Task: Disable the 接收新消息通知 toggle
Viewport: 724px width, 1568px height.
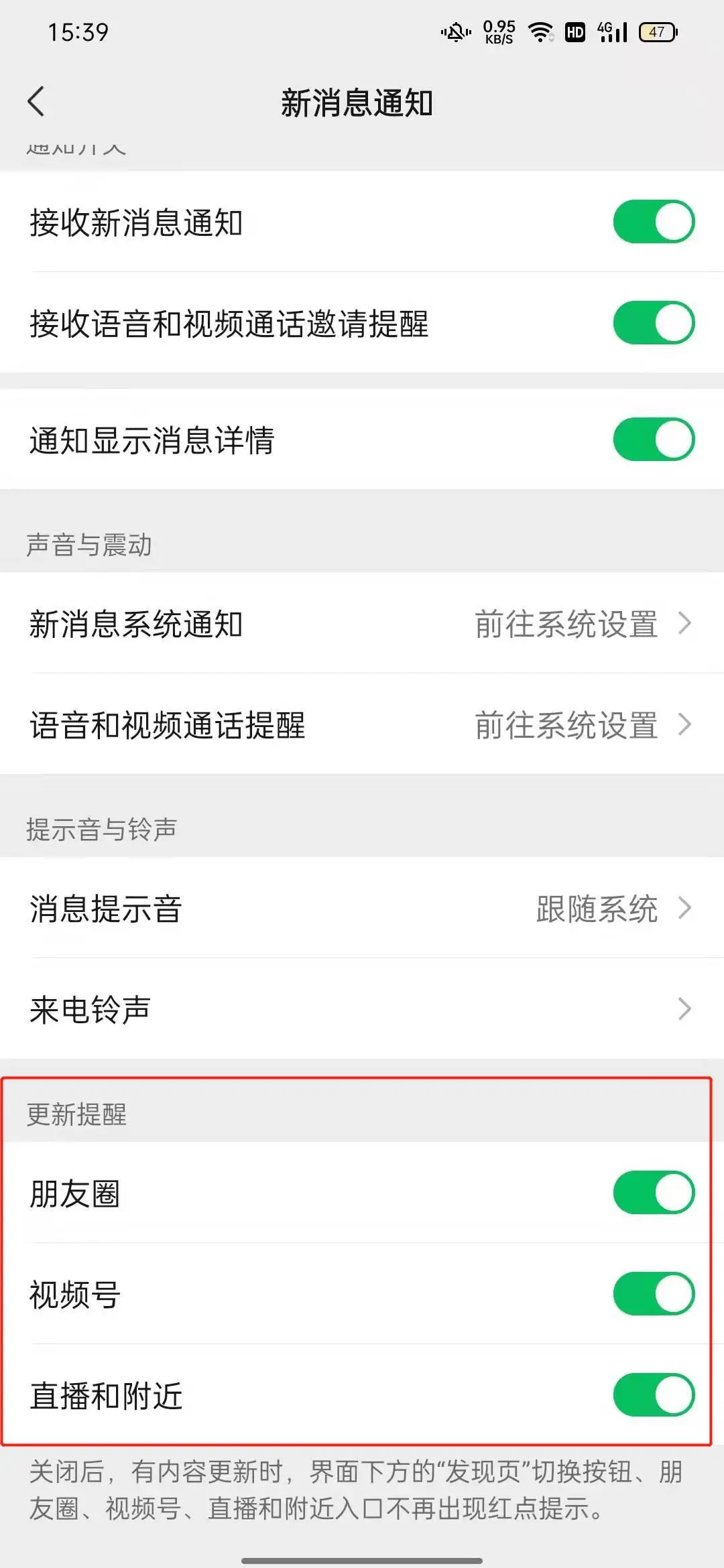Action: pos(655,221)
